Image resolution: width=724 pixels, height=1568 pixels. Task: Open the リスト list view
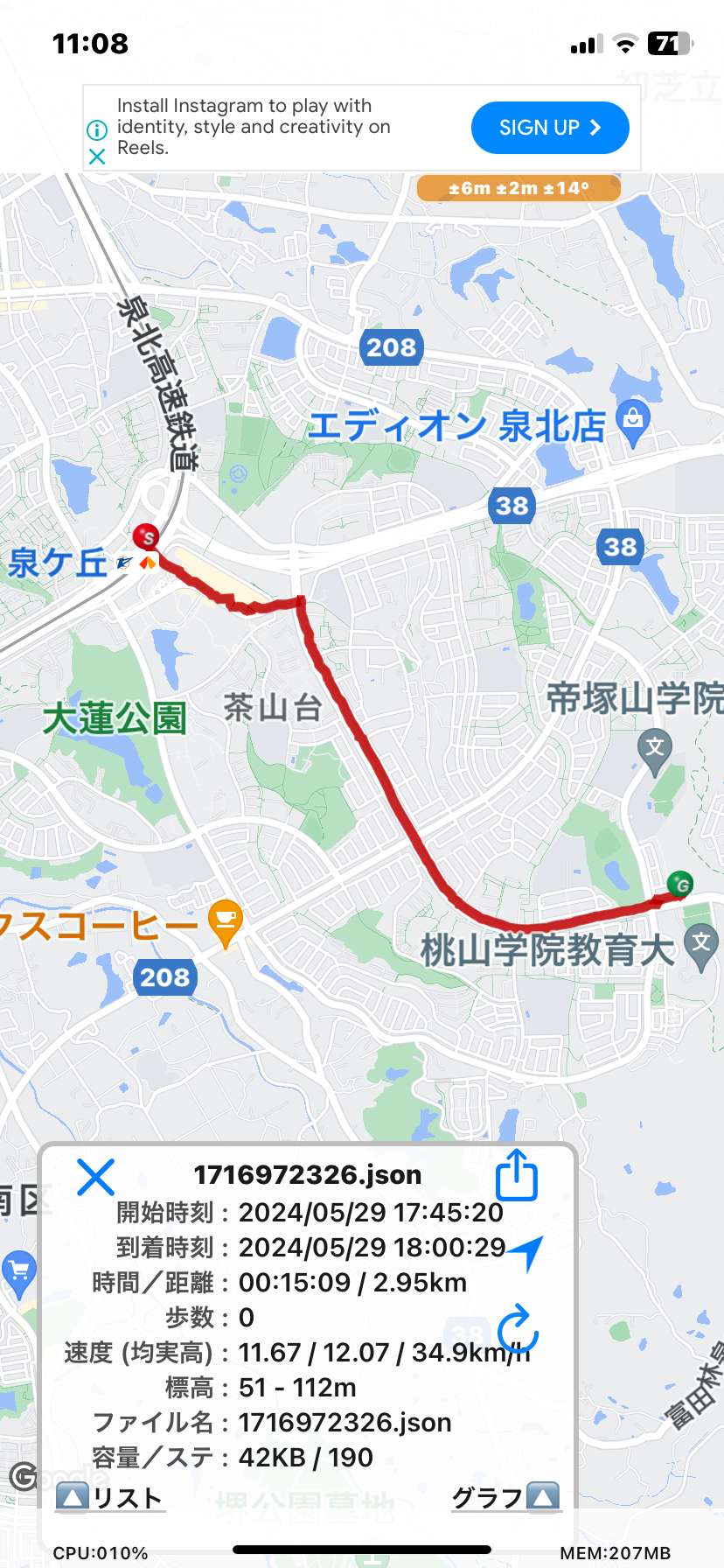coord(109,1497)
